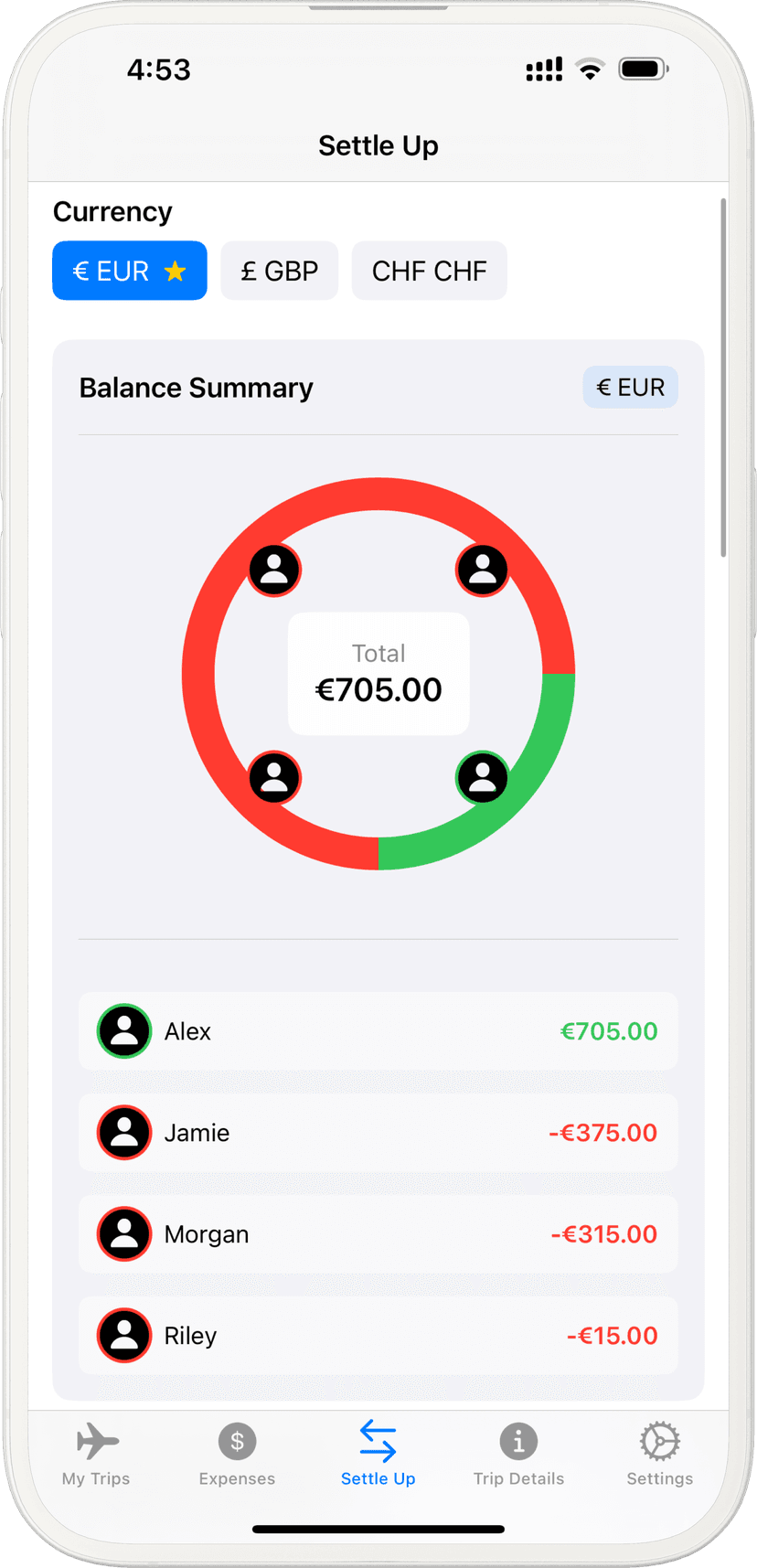Open Alex's balance row
This screenshot has width=757, height=1568.
[x=378, y=1031]
